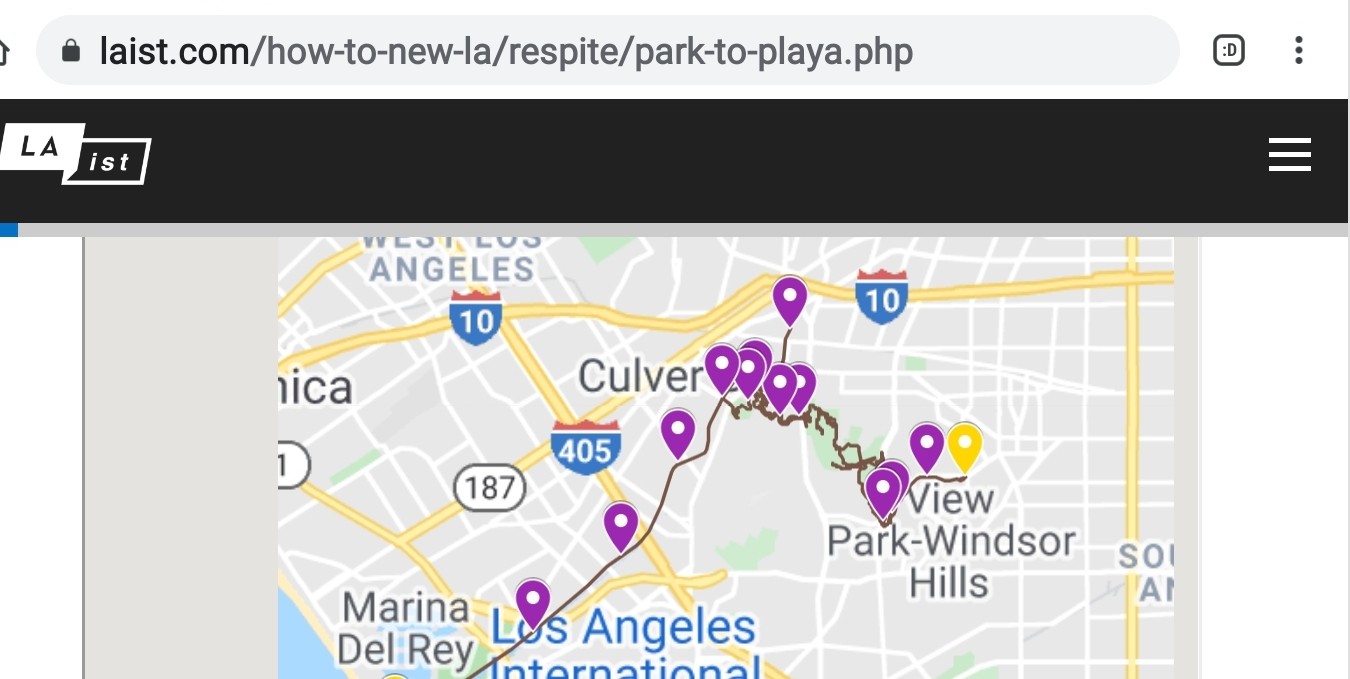Tap the purple pin left of the yellow pin
This screenshot has height=679, width=1350.
pos(927,444)
